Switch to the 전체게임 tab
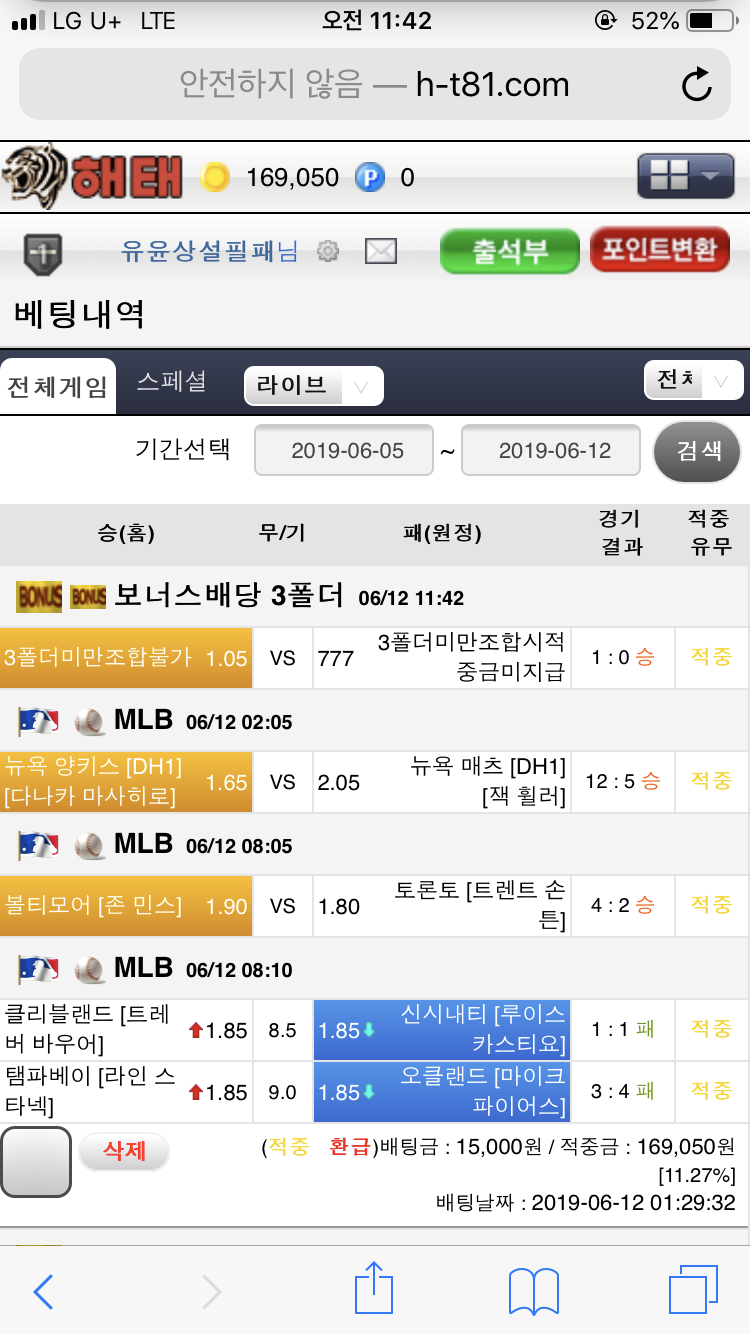The image size is (750, 1334). coord(57,386)
